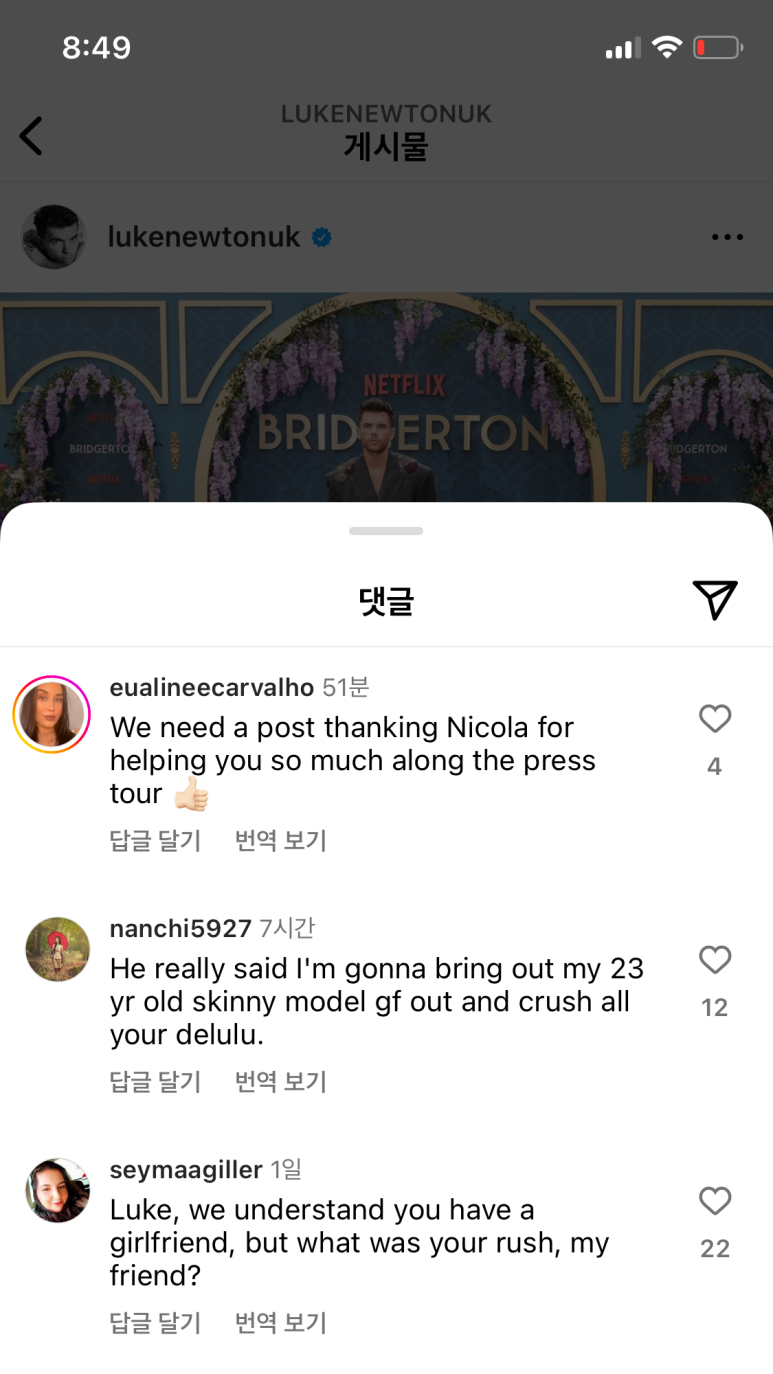
Task: View translation of nanchi5927's comment
Action: coord(281,1081)
